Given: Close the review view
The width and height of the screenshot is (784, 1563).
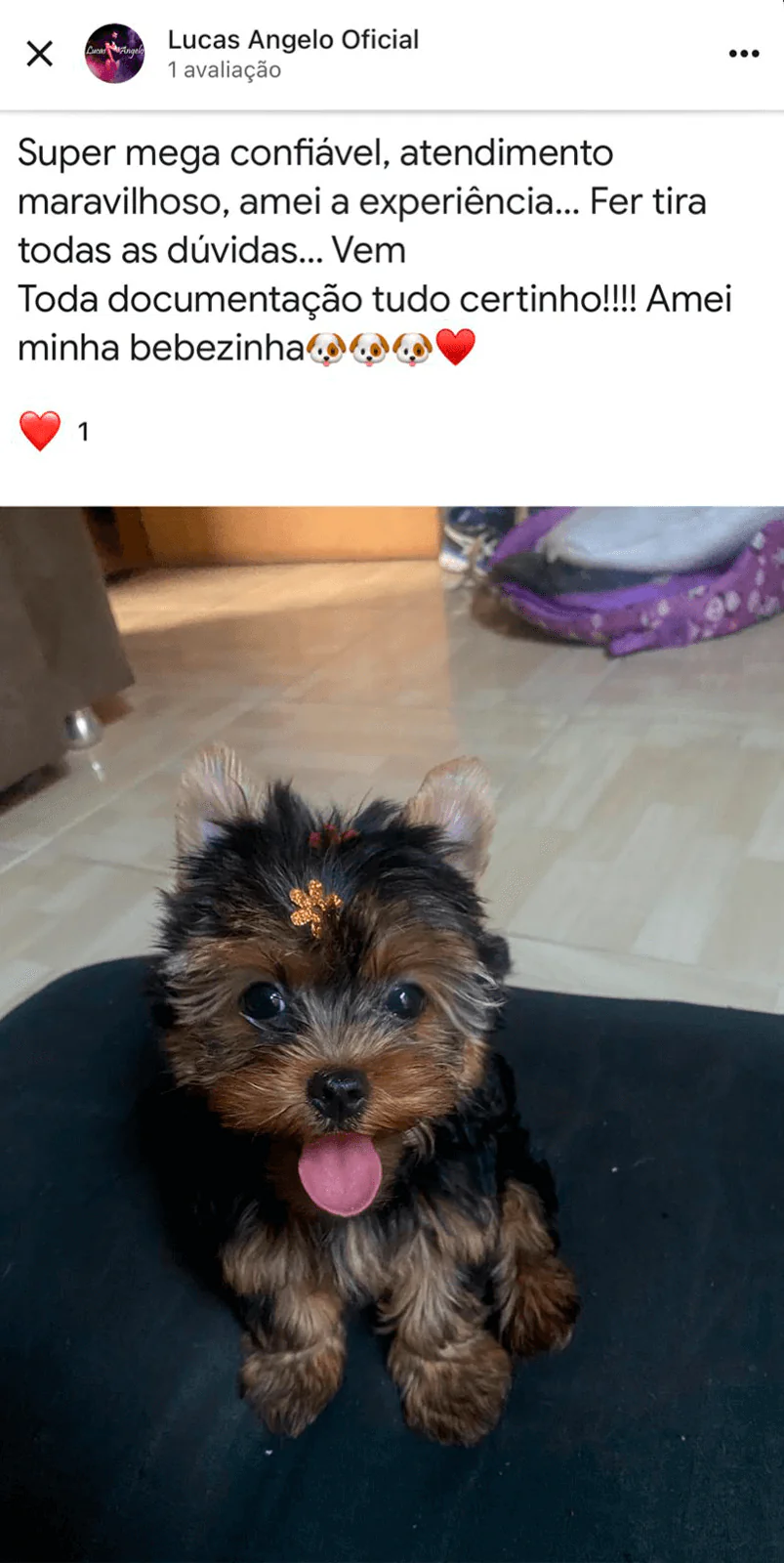Looking at the screenshot, I should click(40, 54).
